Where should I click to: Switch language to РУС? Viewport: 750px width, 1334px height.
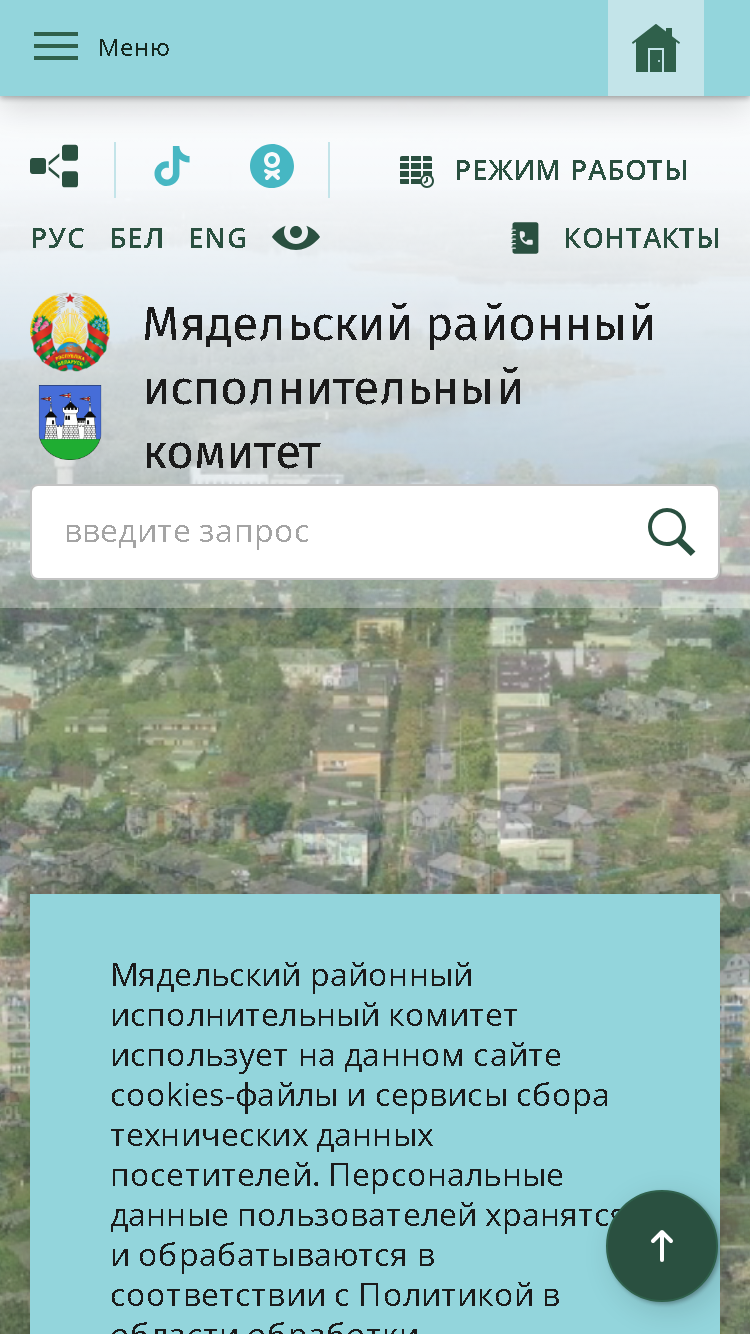(x=58, y=238)
